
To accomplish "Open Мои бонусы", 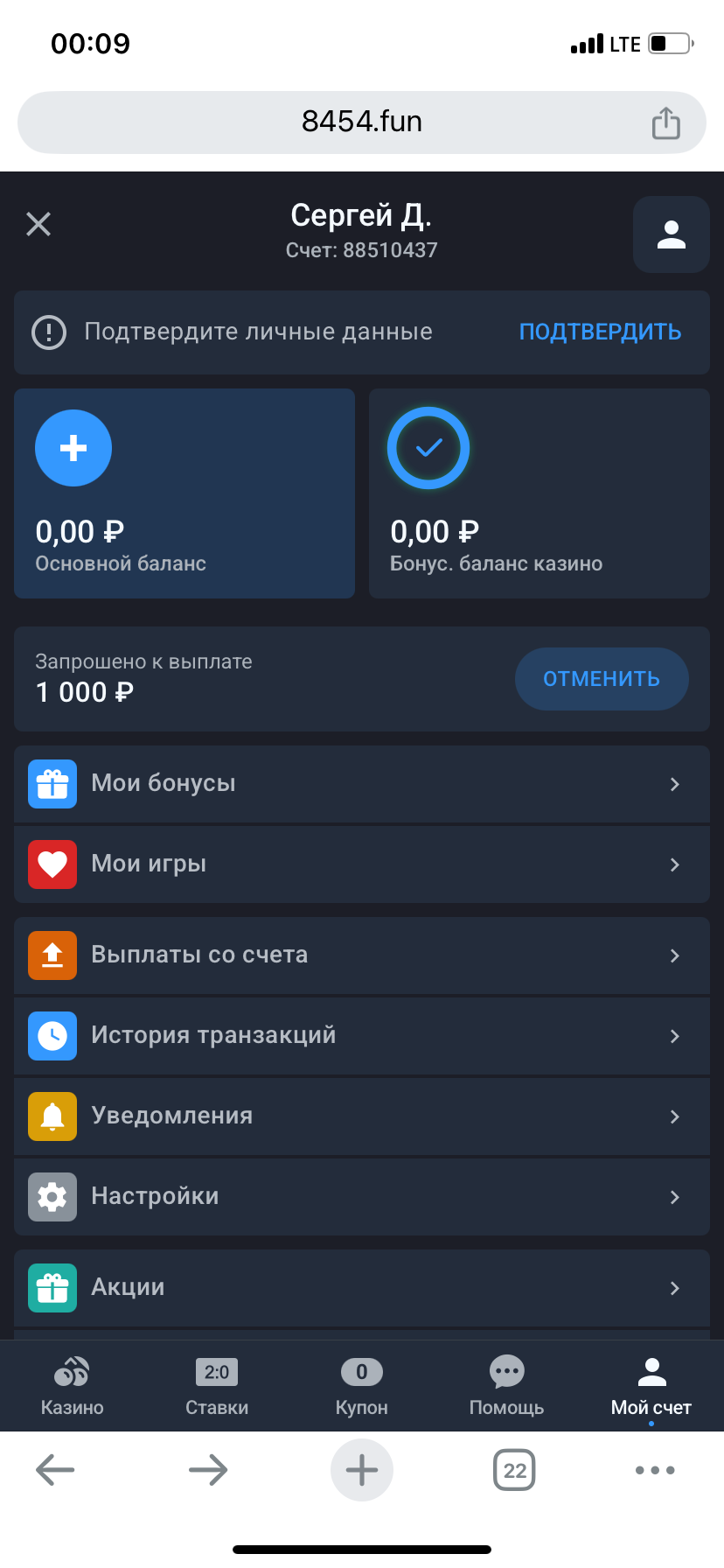I will coord(361,784).
